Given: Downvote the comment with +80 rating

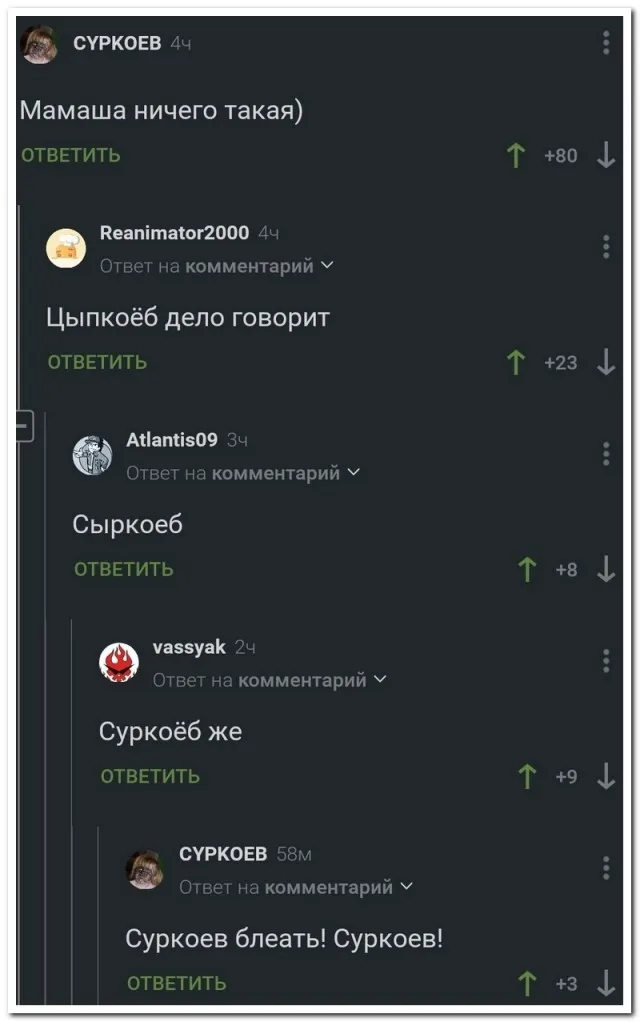Looking at the screenshot, I should [x=605, y=155].
